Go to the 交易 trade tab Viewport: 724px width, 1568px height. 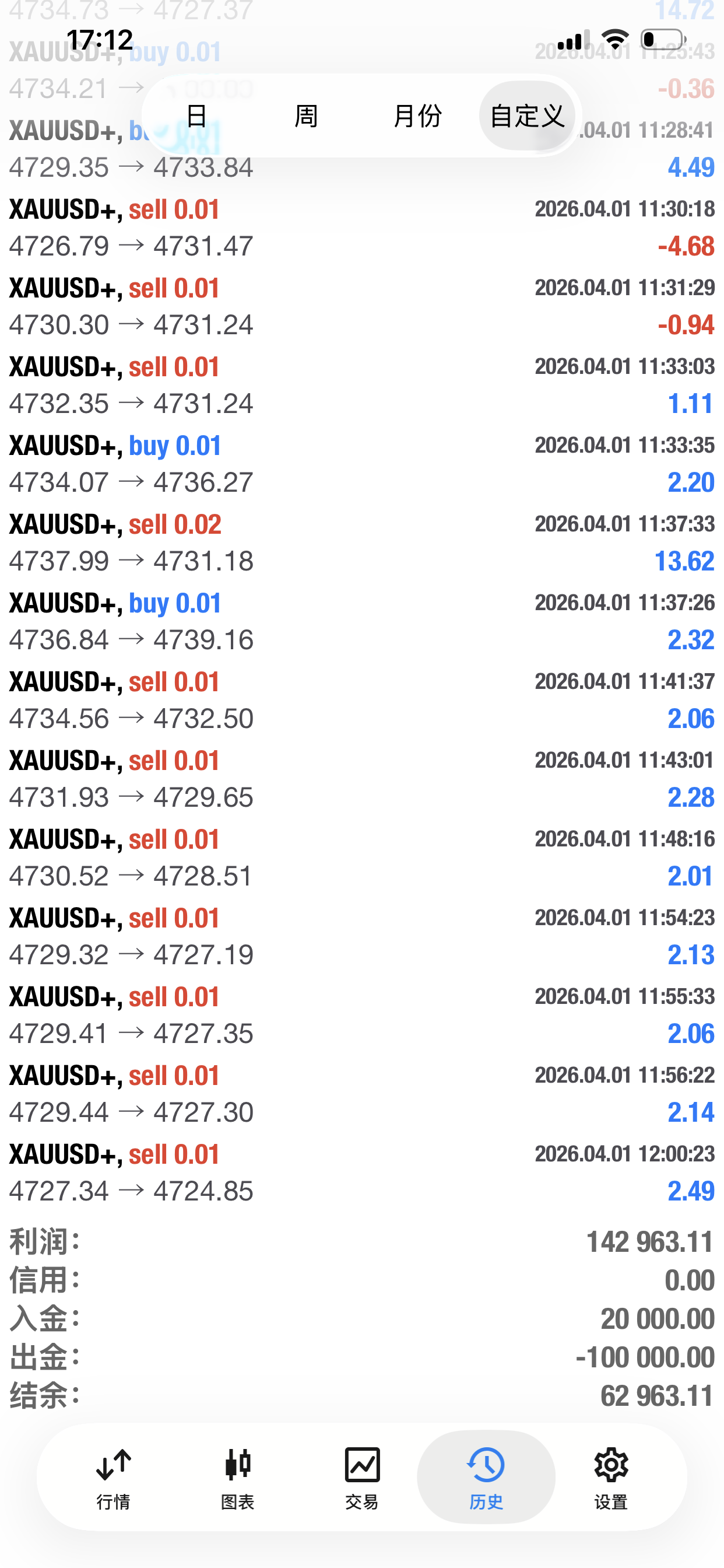pos(362,1476)
